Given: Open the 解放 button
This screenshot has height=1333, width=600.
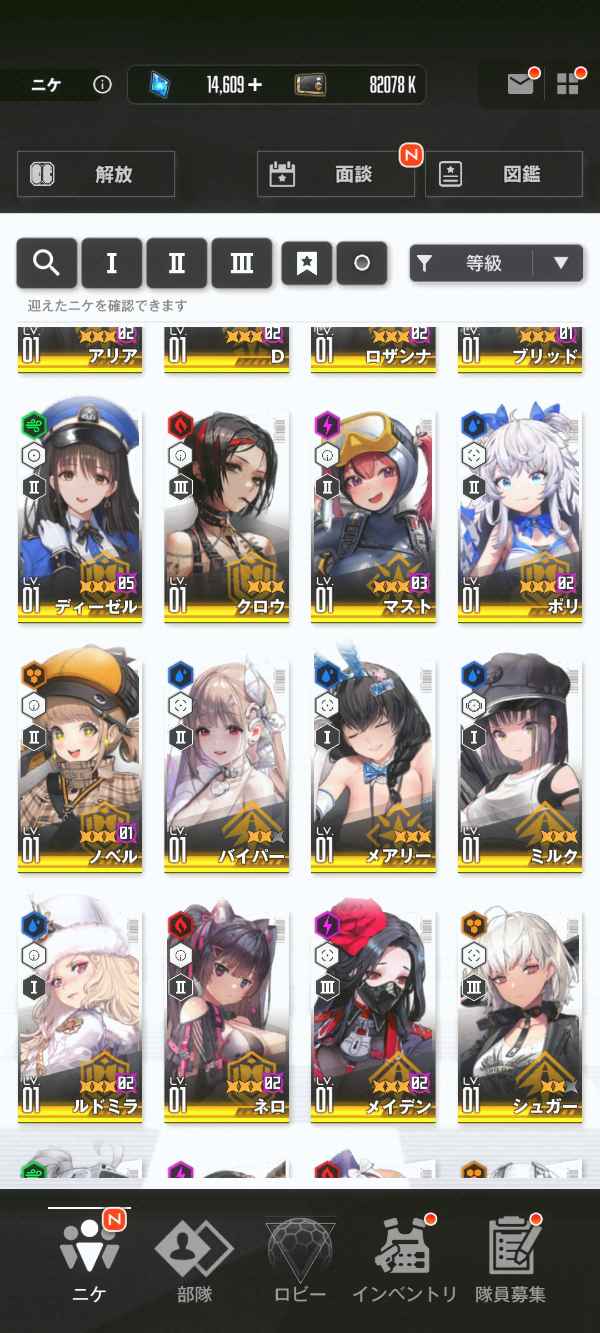Looking at the screenshot, I should pos(96,174).
